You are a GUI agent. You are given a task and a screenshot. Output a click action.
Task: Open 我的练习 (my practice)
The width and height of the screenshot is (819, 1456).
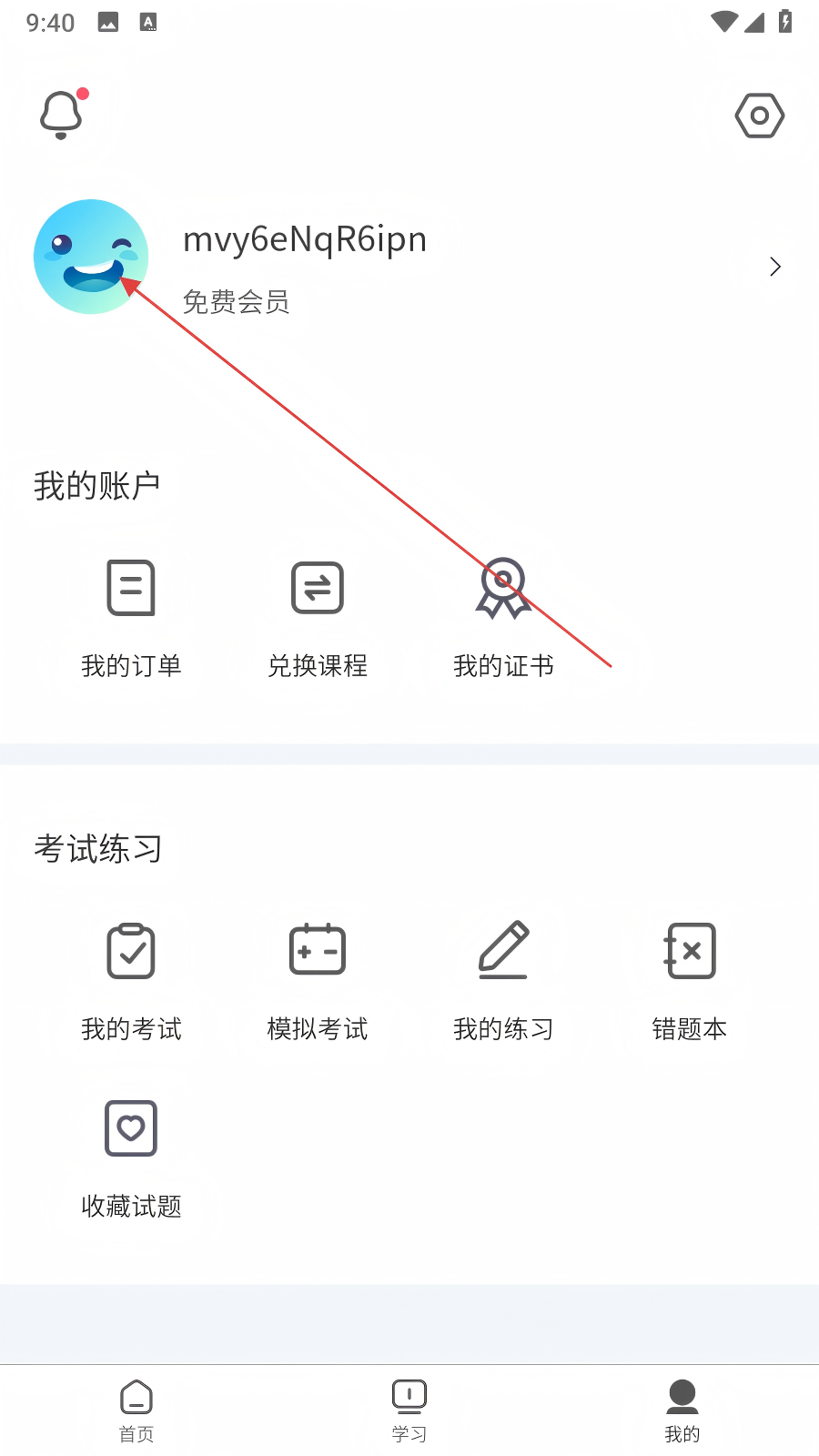[503, 980]
